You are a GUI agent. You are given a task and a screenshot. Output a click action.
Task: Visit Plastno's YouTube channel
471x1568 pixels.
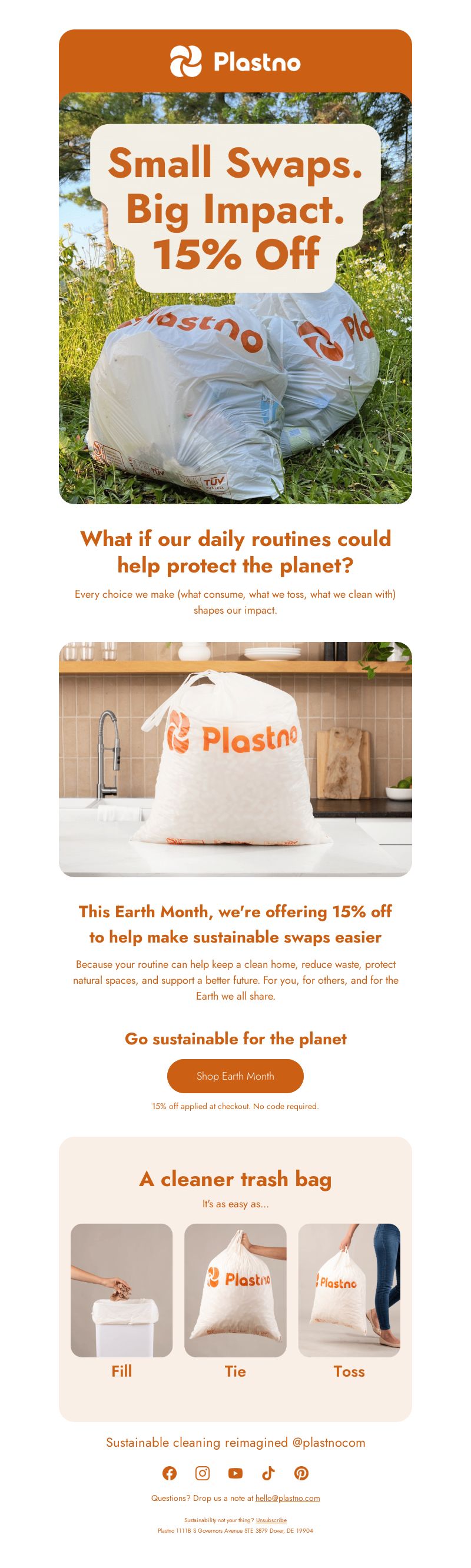click(x=235, y=1473)
